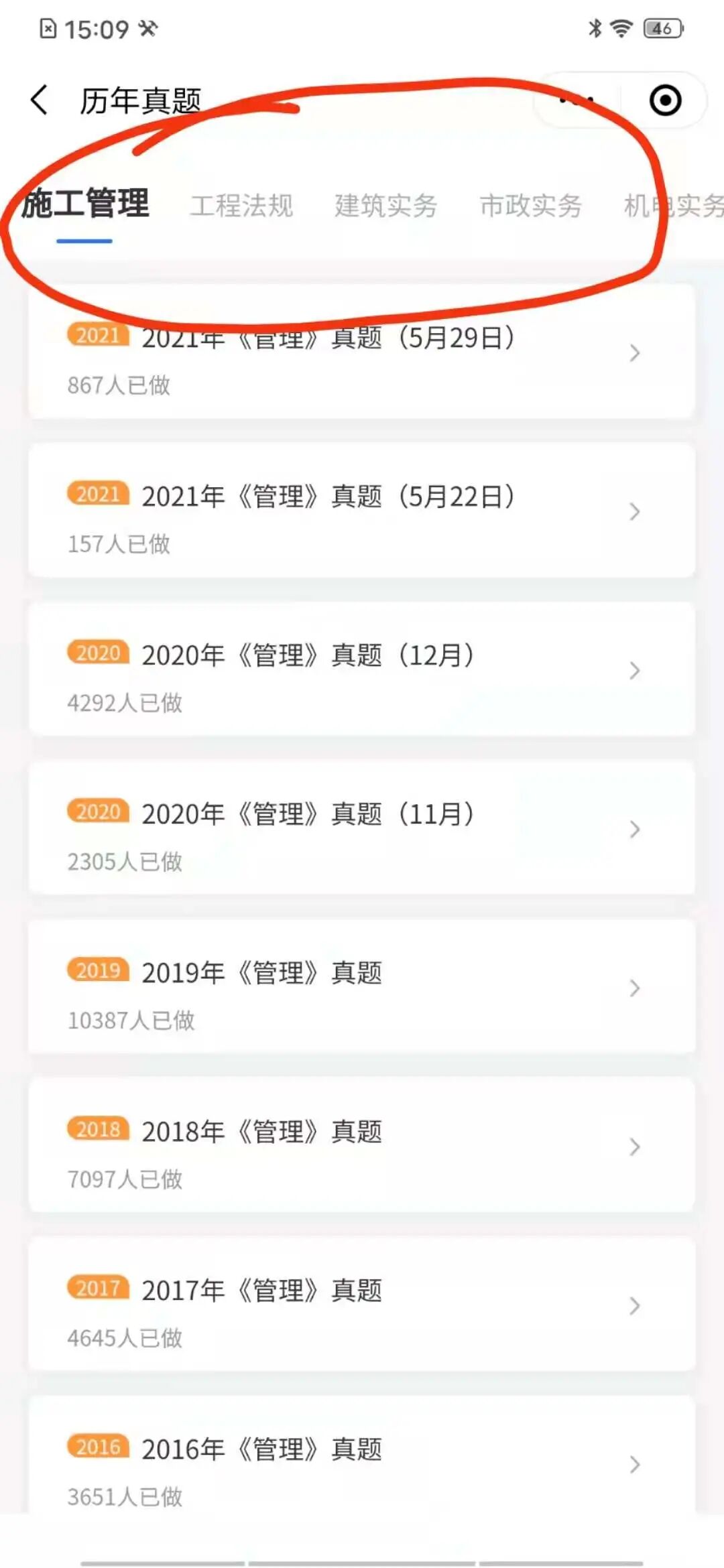Go back from 历年真题 page
The width and height of the screenshot is (724, 1568).
40,101
